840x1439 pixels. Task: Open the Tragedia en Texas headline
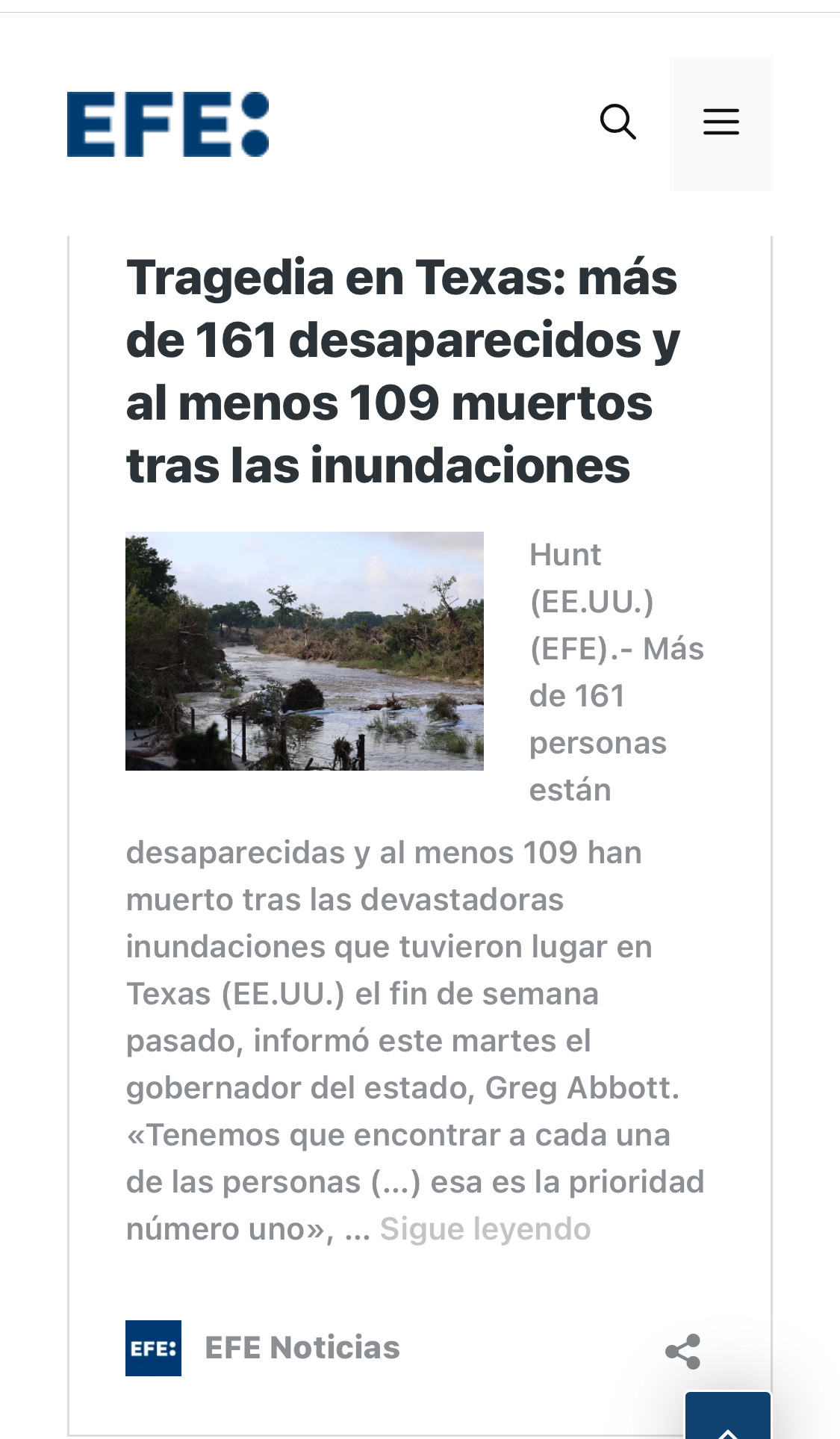click(402, 371)
